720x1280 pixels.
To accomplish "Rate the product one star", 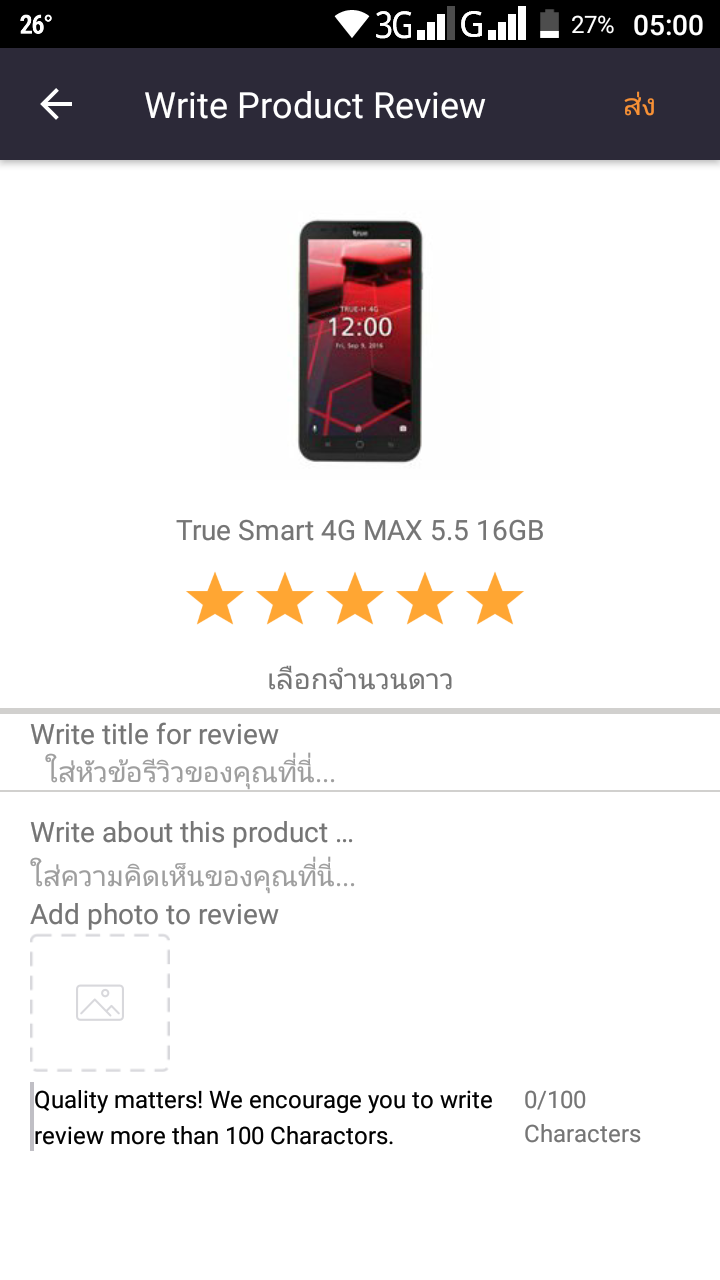I will 215,600.
